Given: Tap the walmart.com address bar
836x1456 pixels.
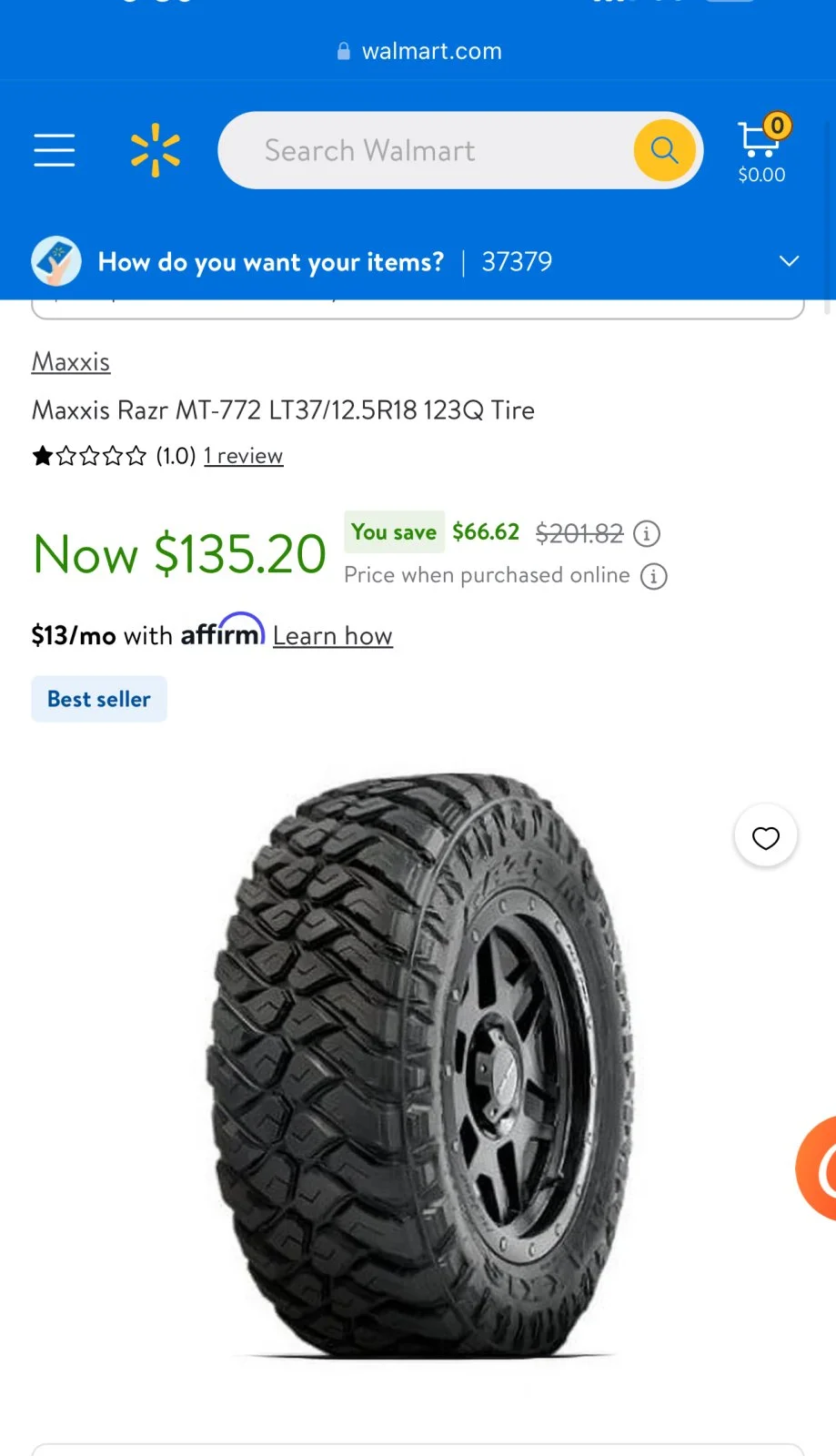Looking at the screenshot, I should (418, 51).
